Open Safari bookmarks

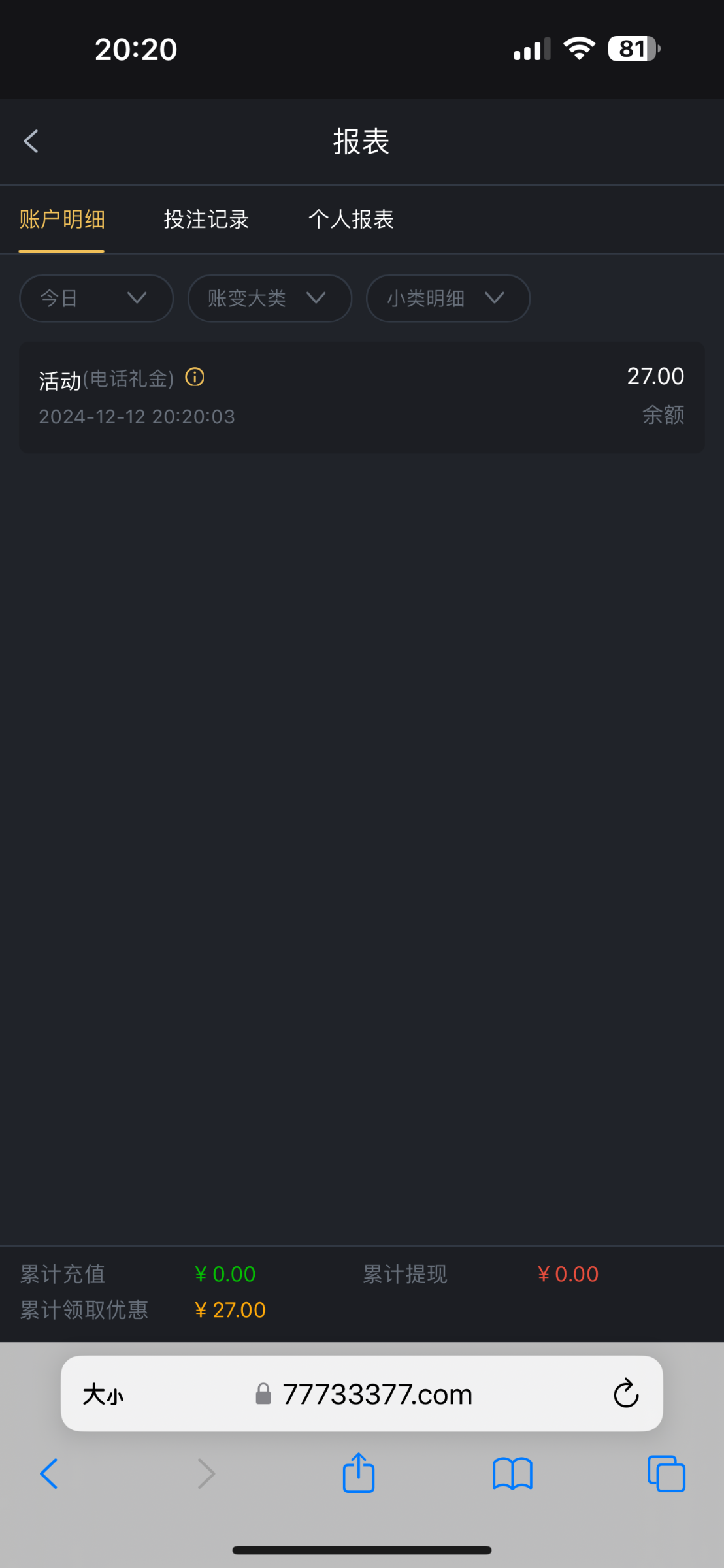[x=512, y=1474]
